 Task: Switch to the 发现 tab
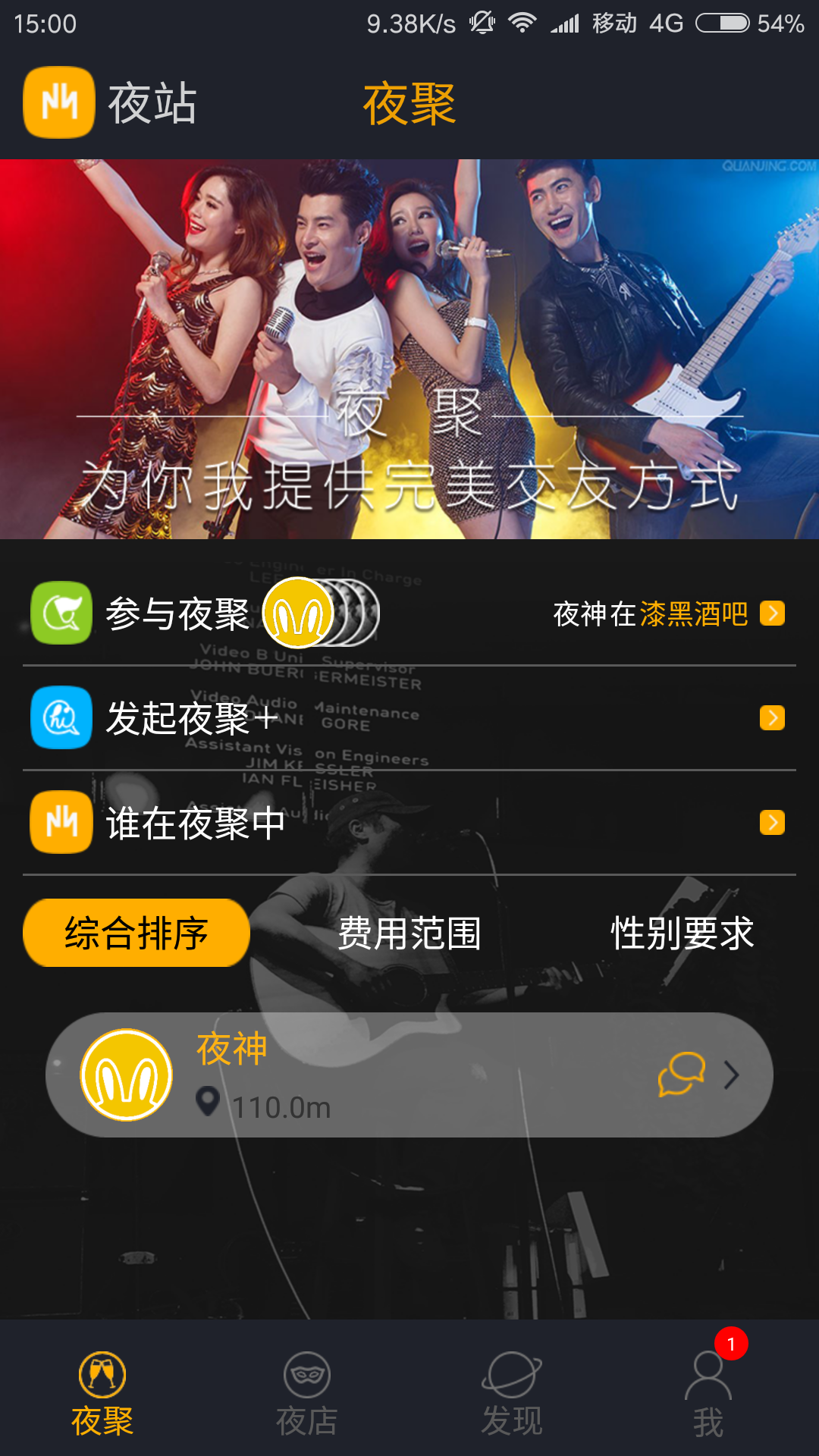pos(512,1395)
